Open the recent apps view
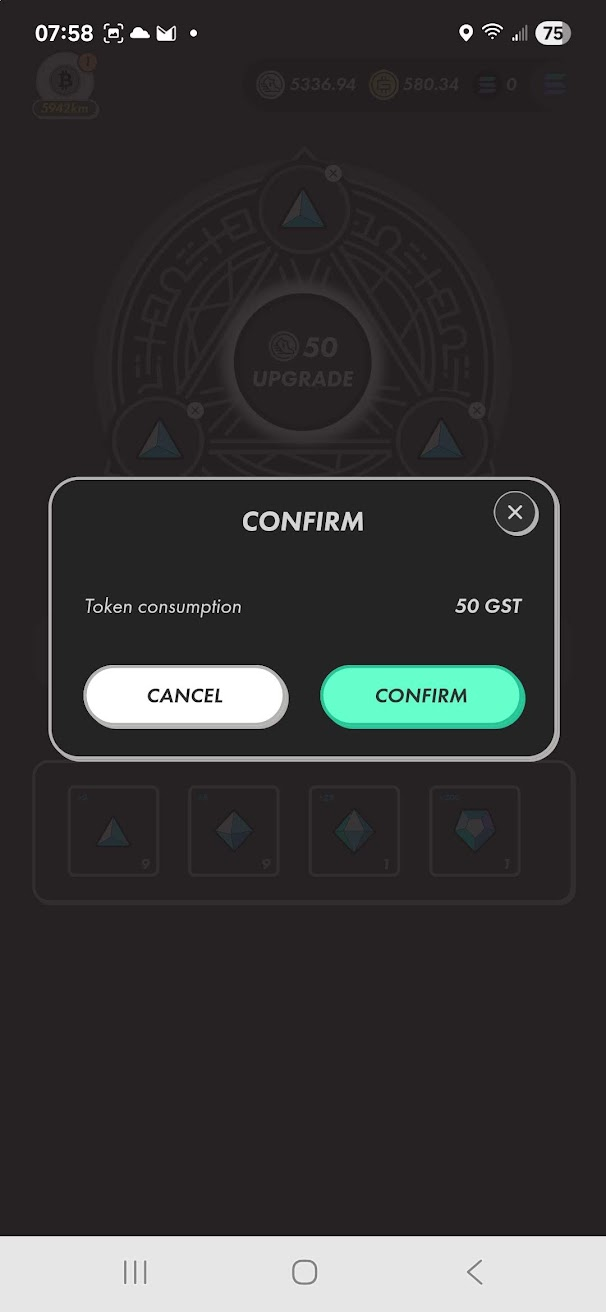Image resolution: width=606 pixels, height=1312 pixels. pyautogui.click(x=135, y=1271)
